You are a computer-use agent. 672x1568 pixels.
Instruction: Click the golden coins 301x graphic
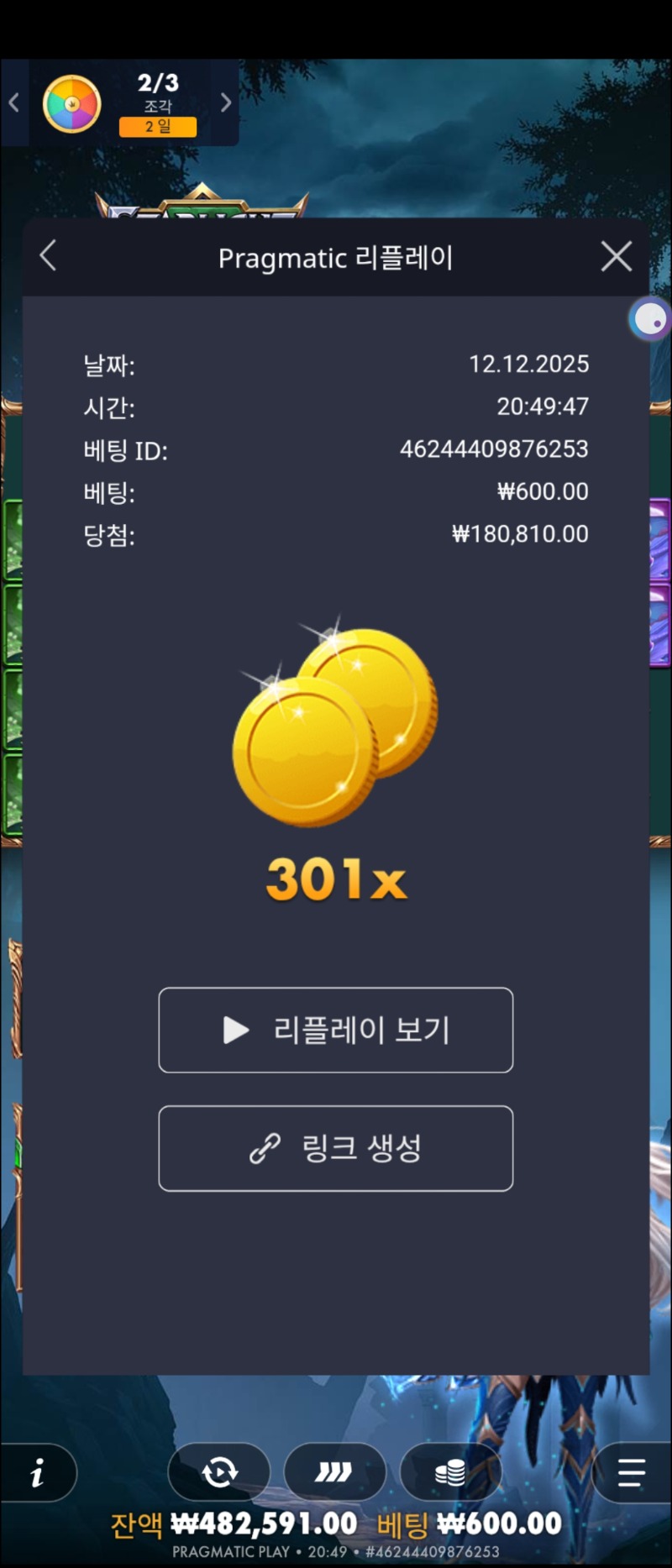coord(335,731)
